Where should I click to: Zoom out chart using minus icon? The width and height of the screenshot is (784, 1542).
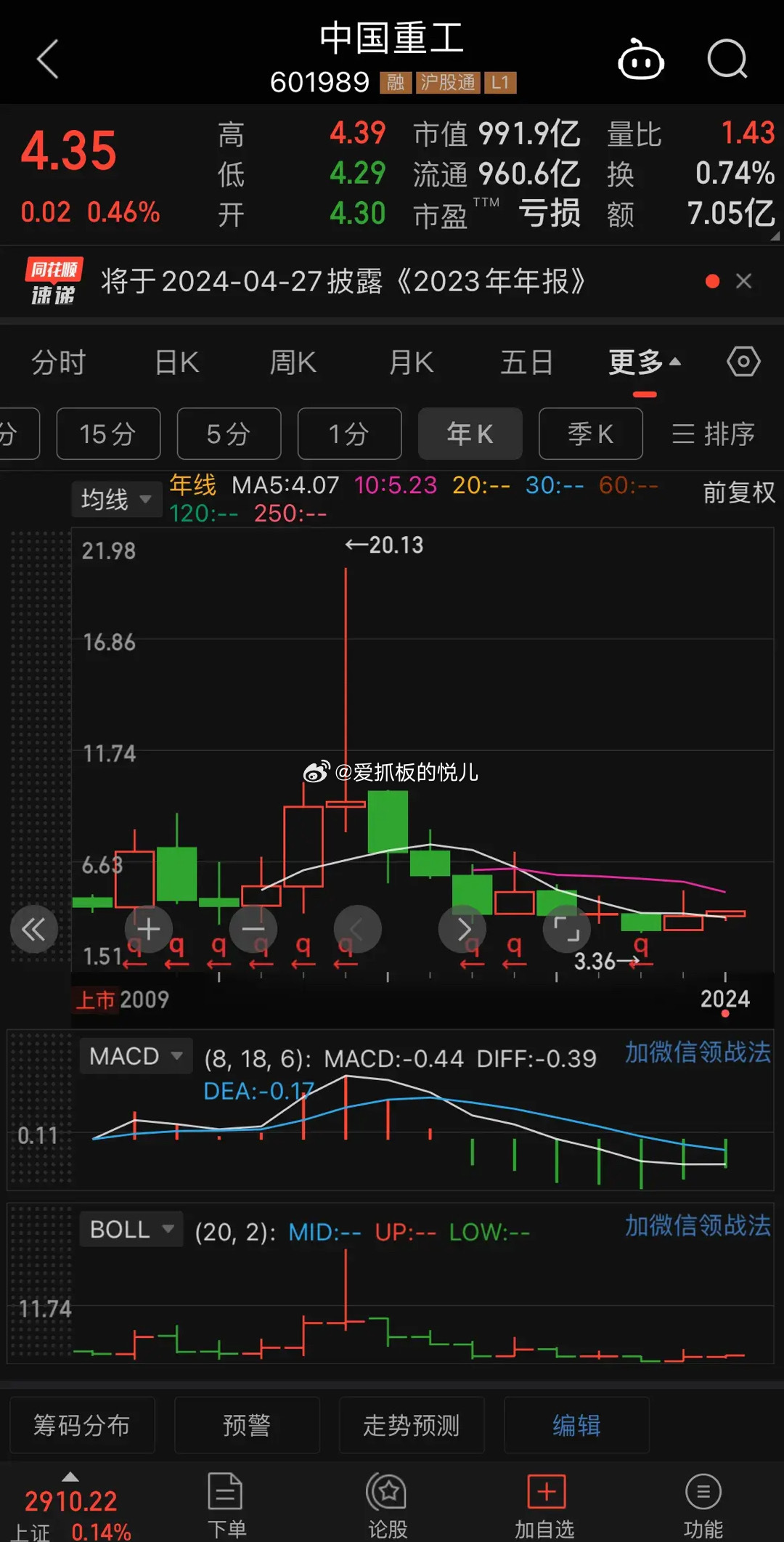point(253,929)
